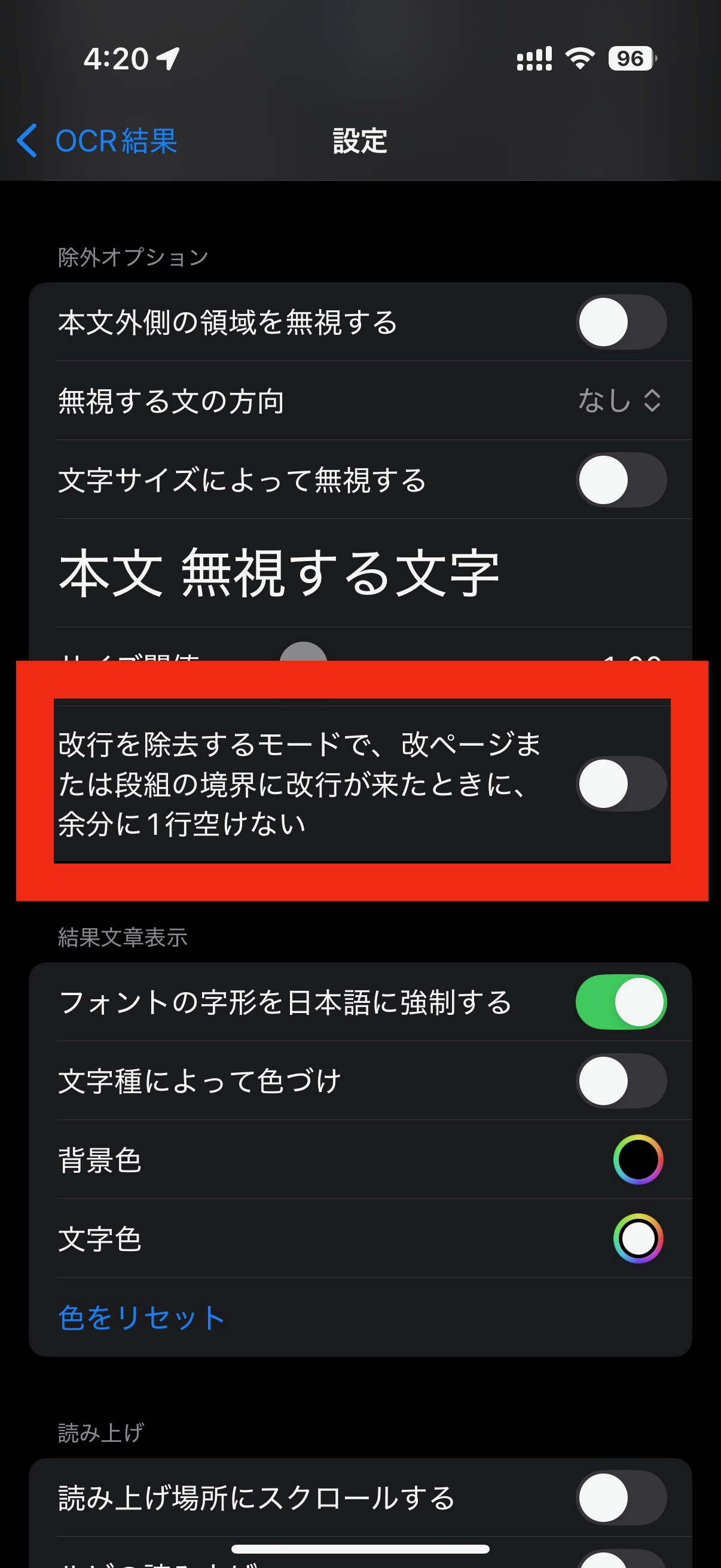
Task: Open the 背景色 color picker
Action: (x=638, y=1160)
